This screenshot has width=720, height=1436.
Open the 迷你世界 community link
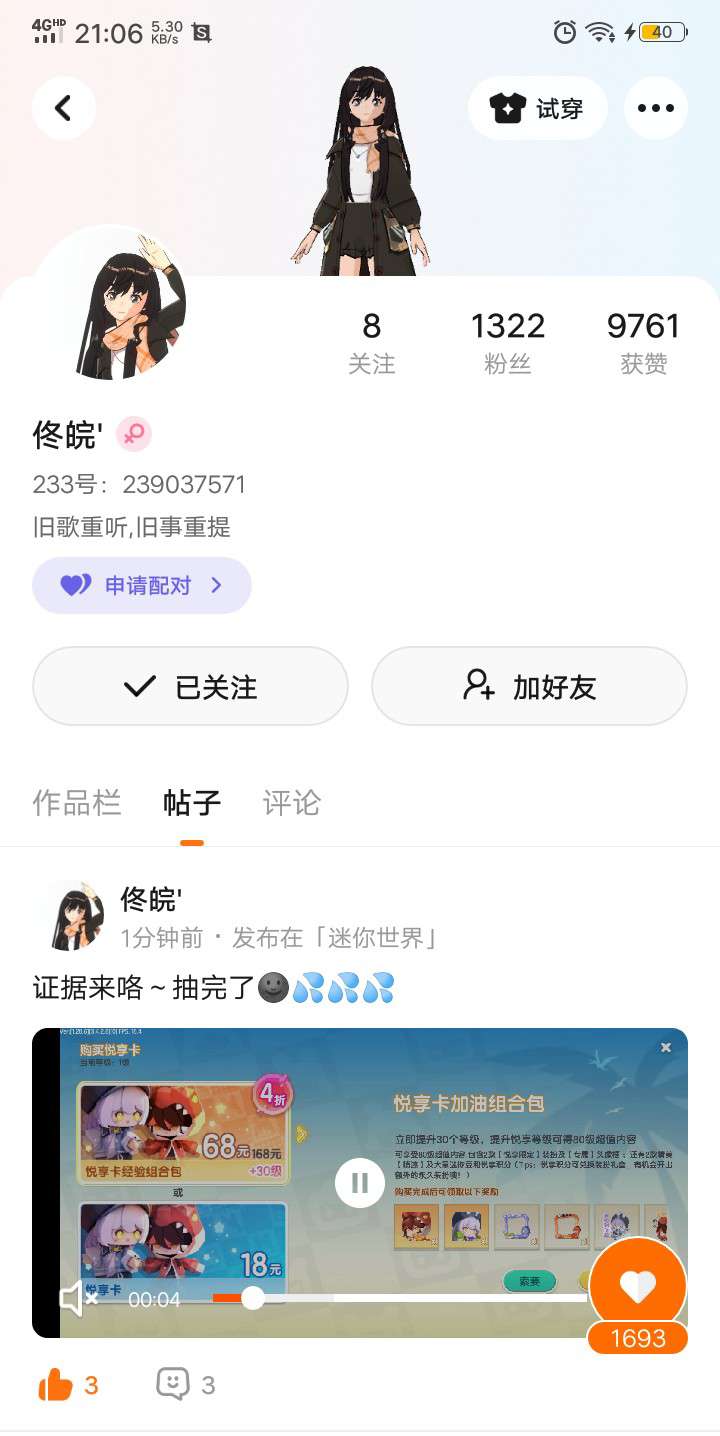point(384,938)
